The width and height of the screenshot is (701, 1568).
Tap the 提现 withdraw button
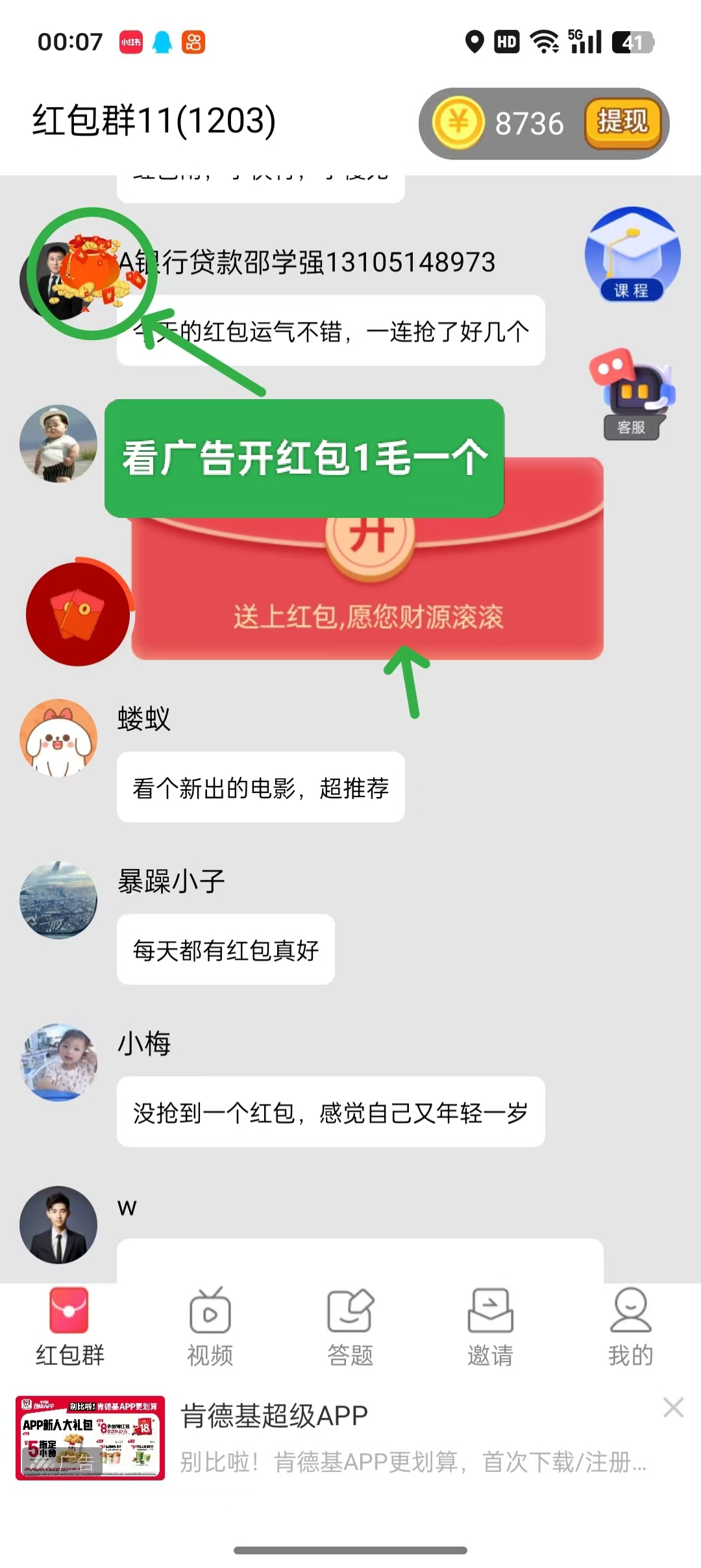click(x=622, y=123)
